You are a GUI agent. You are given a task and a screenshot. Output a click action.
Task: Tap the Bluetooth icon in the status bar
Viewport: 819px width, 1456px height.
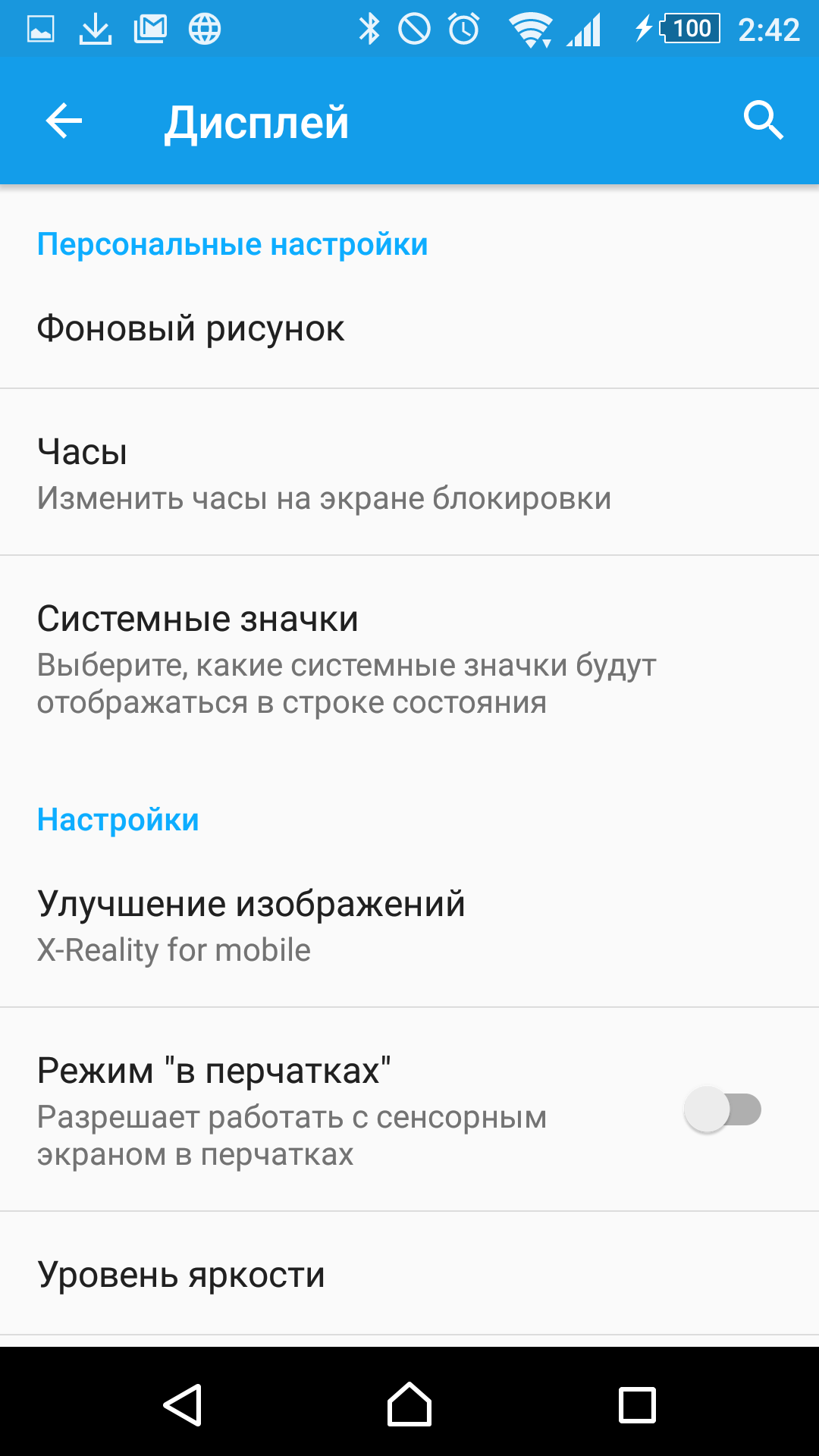point(371,27)
